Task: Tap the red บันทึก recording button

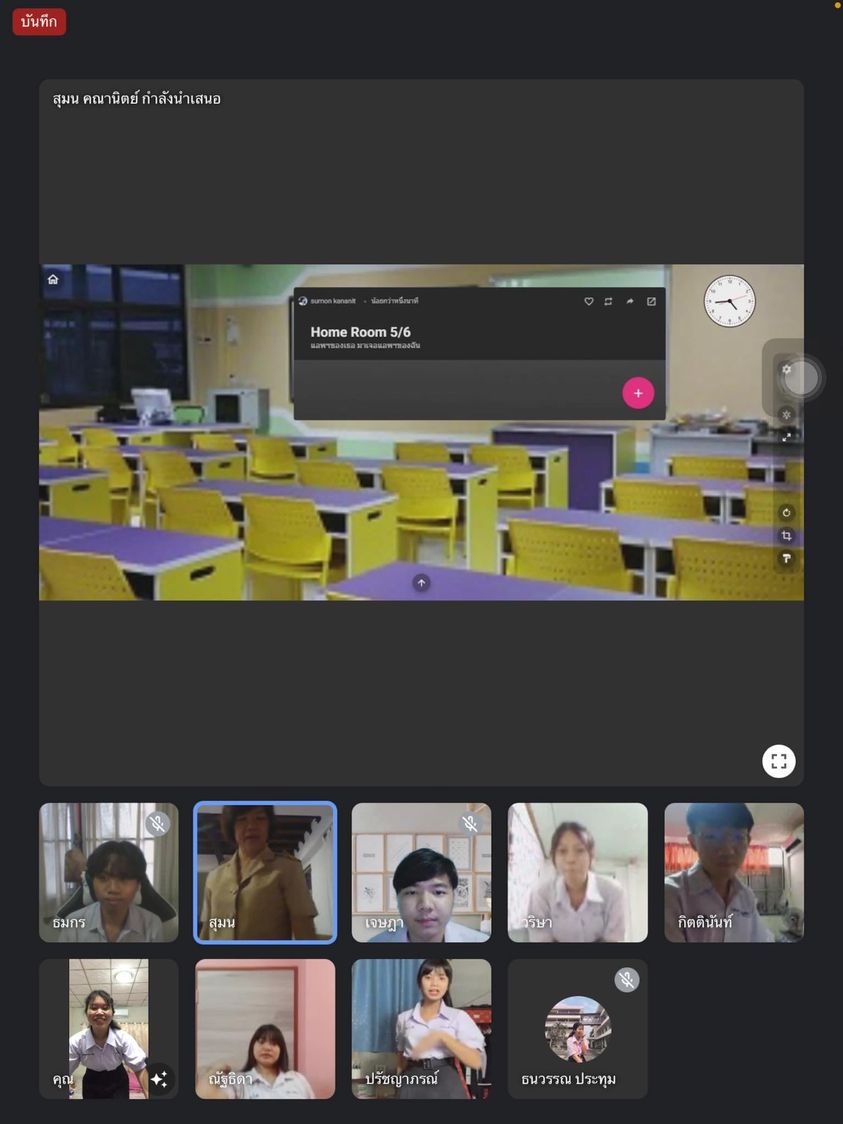Action: (x=39, y=22)
